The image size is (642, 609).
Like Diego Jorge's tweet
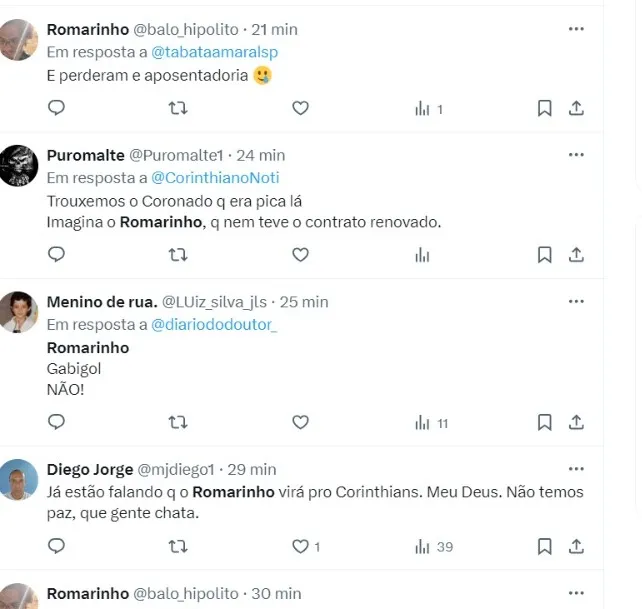pyautogui.click(x=300, y=546)
